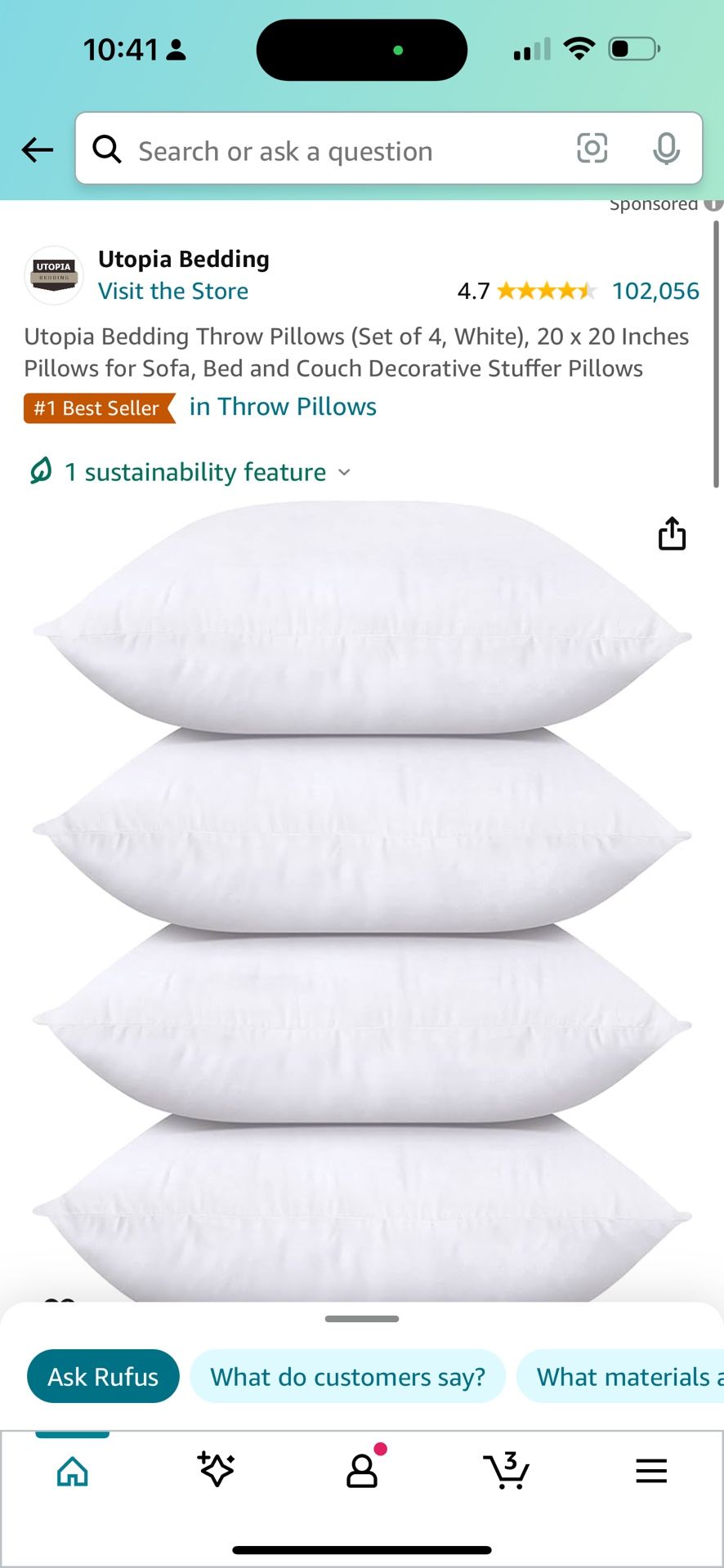This screenshot has height=1568, width=724.
Task: View the cart with 3 items
Action: (x=507, y=1472)
